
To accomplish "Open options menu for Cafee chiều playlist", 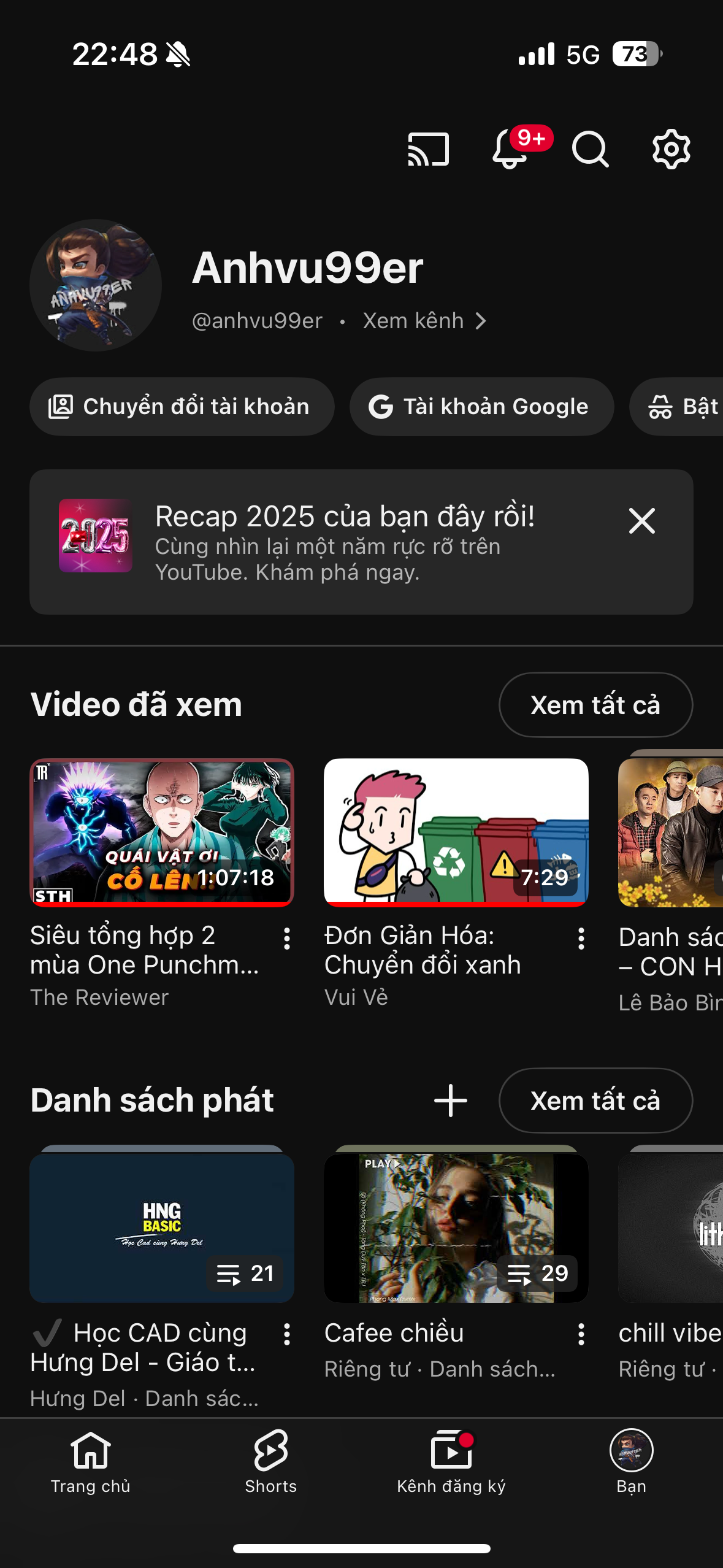I will pos(580,1332).
